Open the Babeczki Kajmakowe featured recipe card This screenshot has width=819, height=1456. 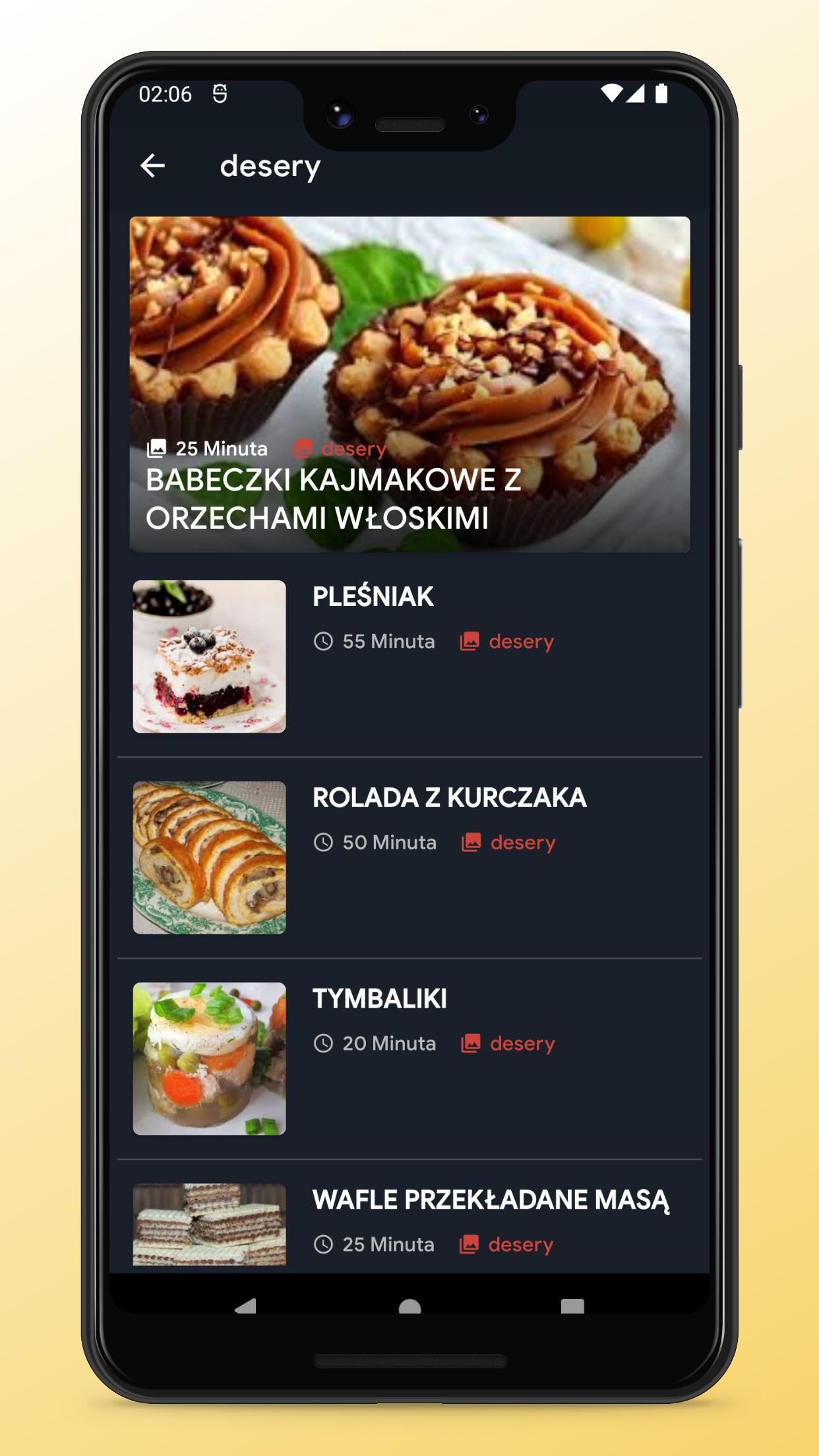pos(409,384)
